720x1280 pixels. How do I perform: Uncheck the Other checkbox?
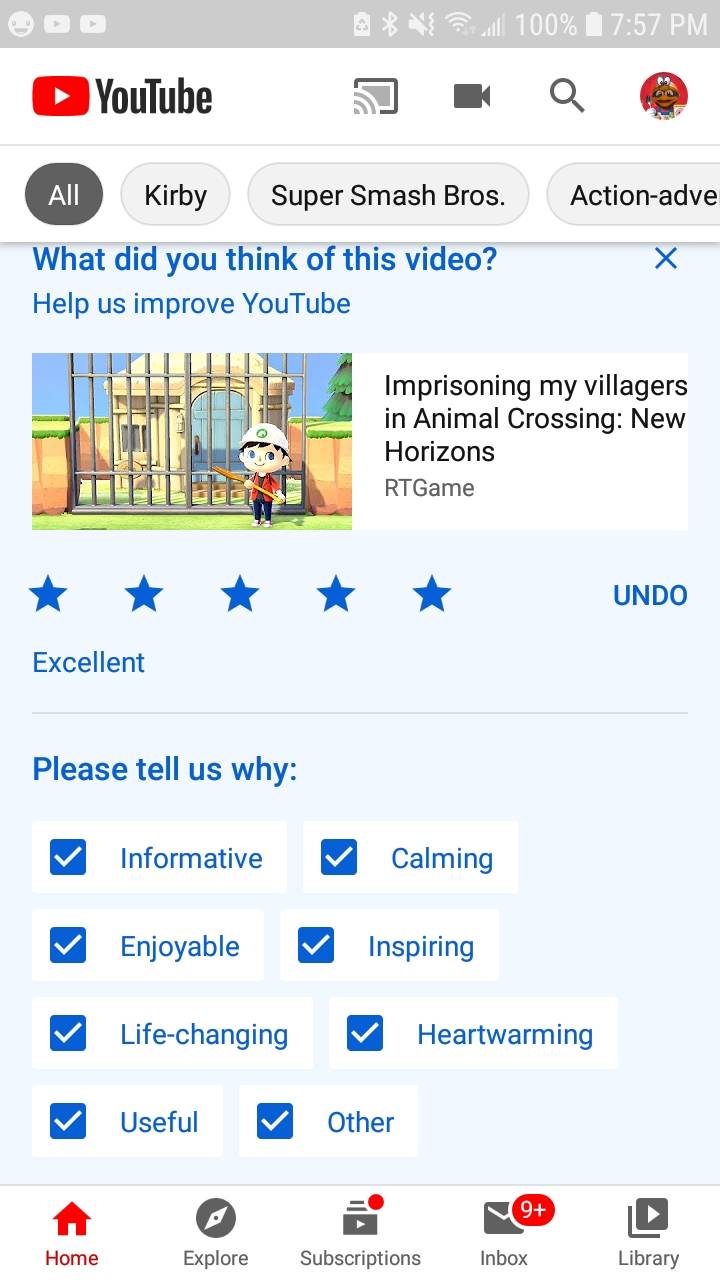pyautogui.click(x=275, y=1121)
